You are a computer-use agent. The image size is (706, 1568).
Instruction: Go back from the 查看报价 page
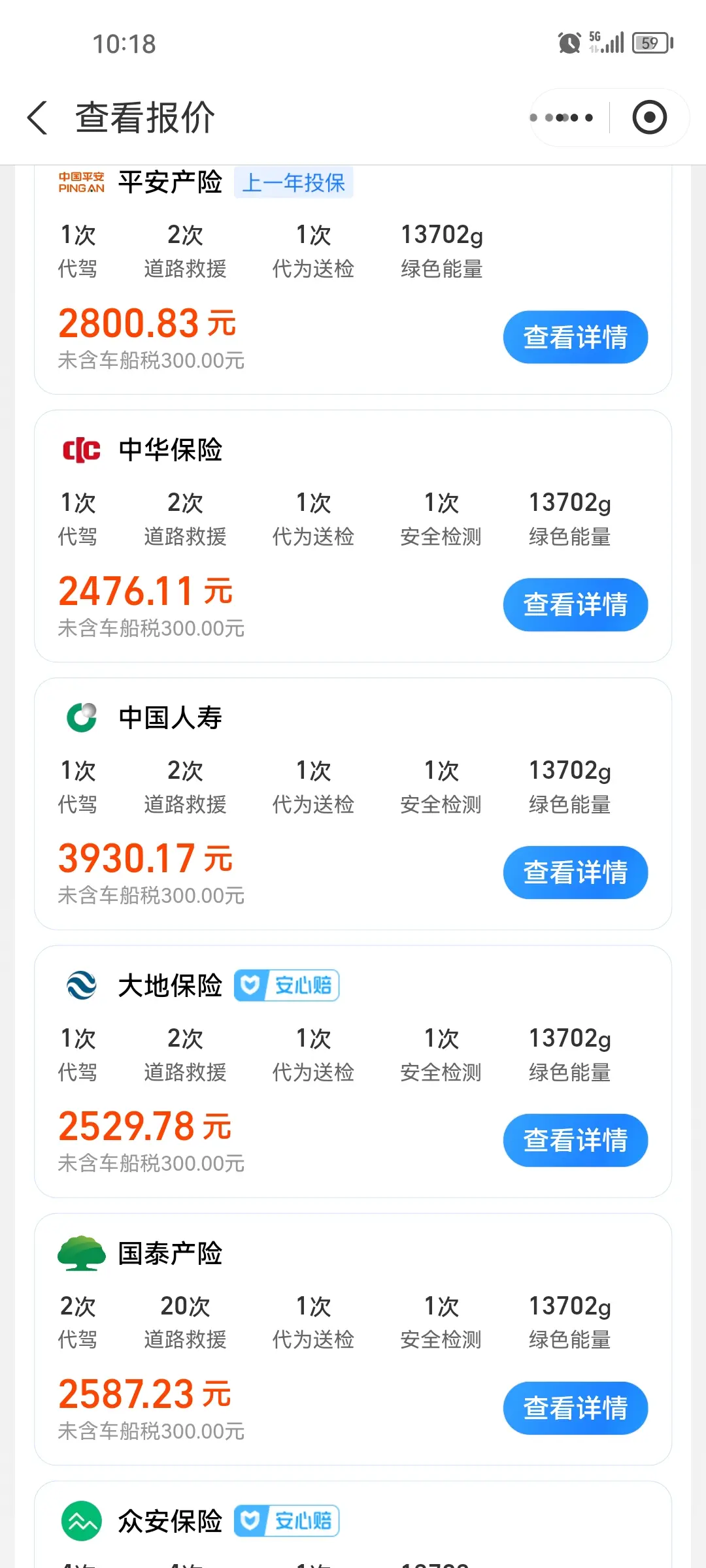pos(38,118)
